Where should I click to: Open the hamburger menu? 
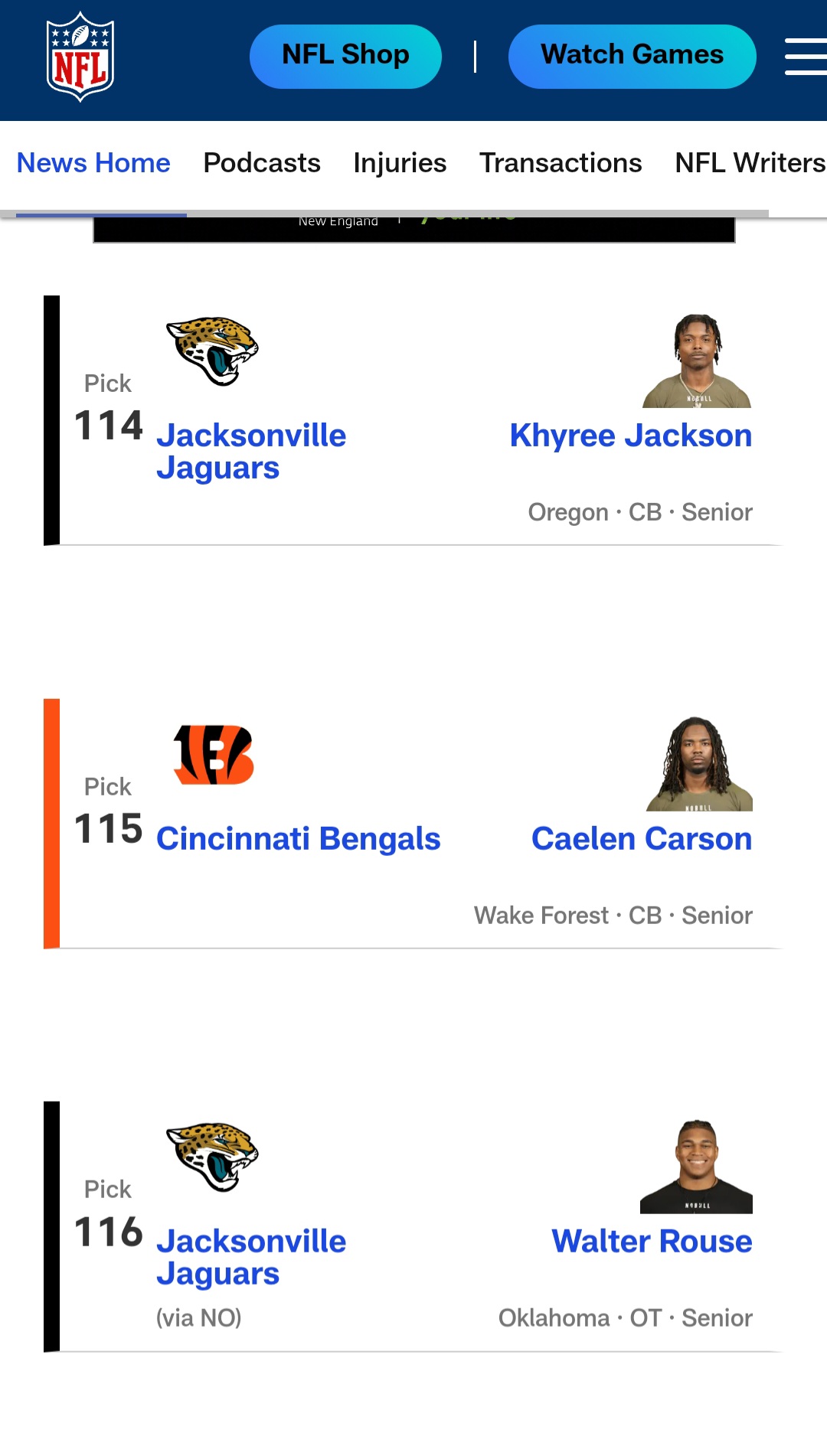point(806,57)
